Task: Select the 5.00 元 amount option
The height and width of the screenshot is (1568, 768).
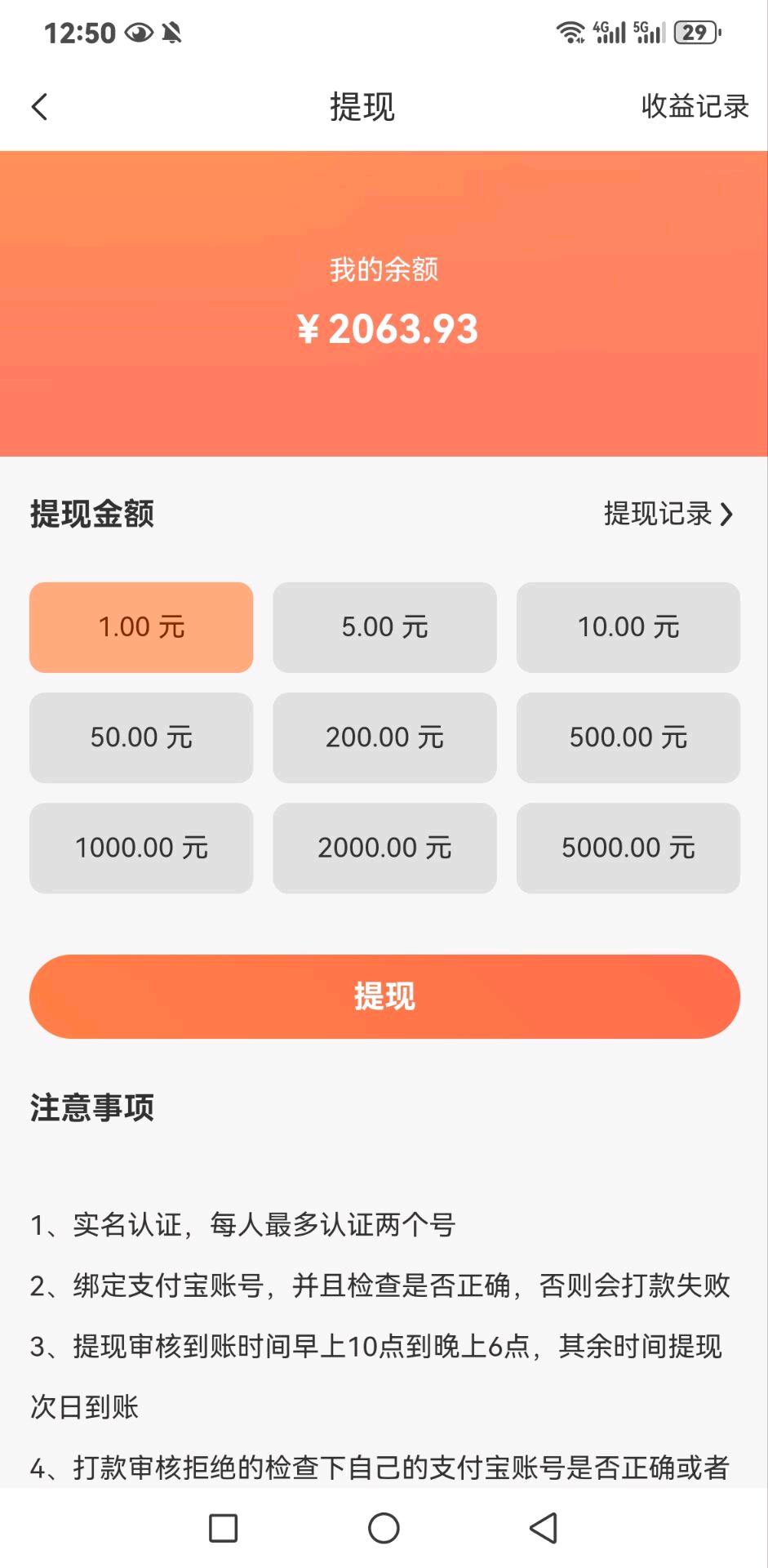Action: [x=384, y=626]
